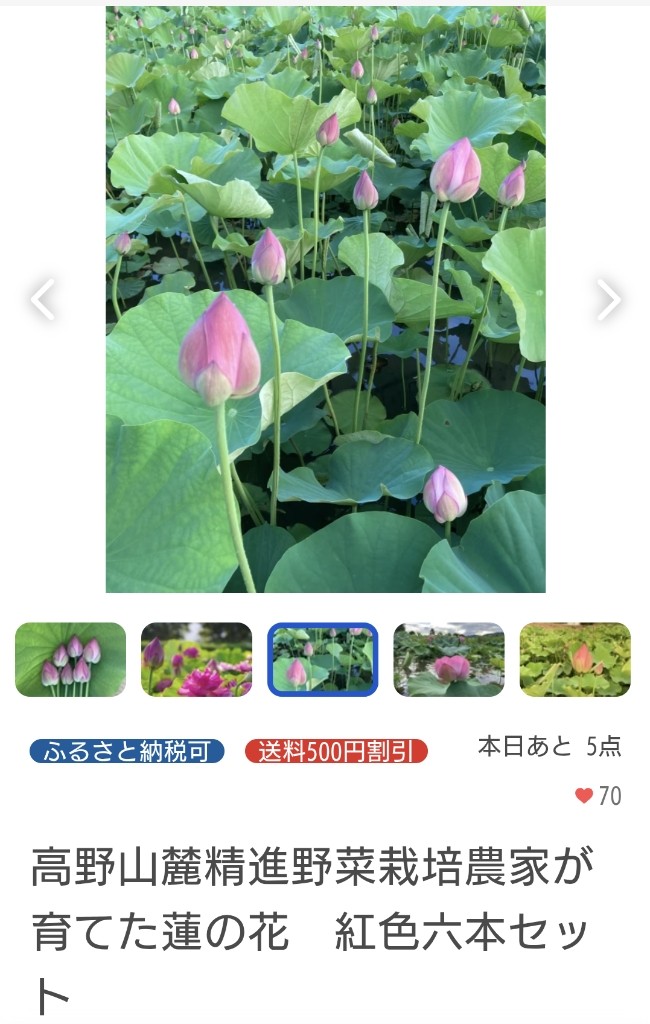
Task: Show the next product image
Action: (608, 300)
